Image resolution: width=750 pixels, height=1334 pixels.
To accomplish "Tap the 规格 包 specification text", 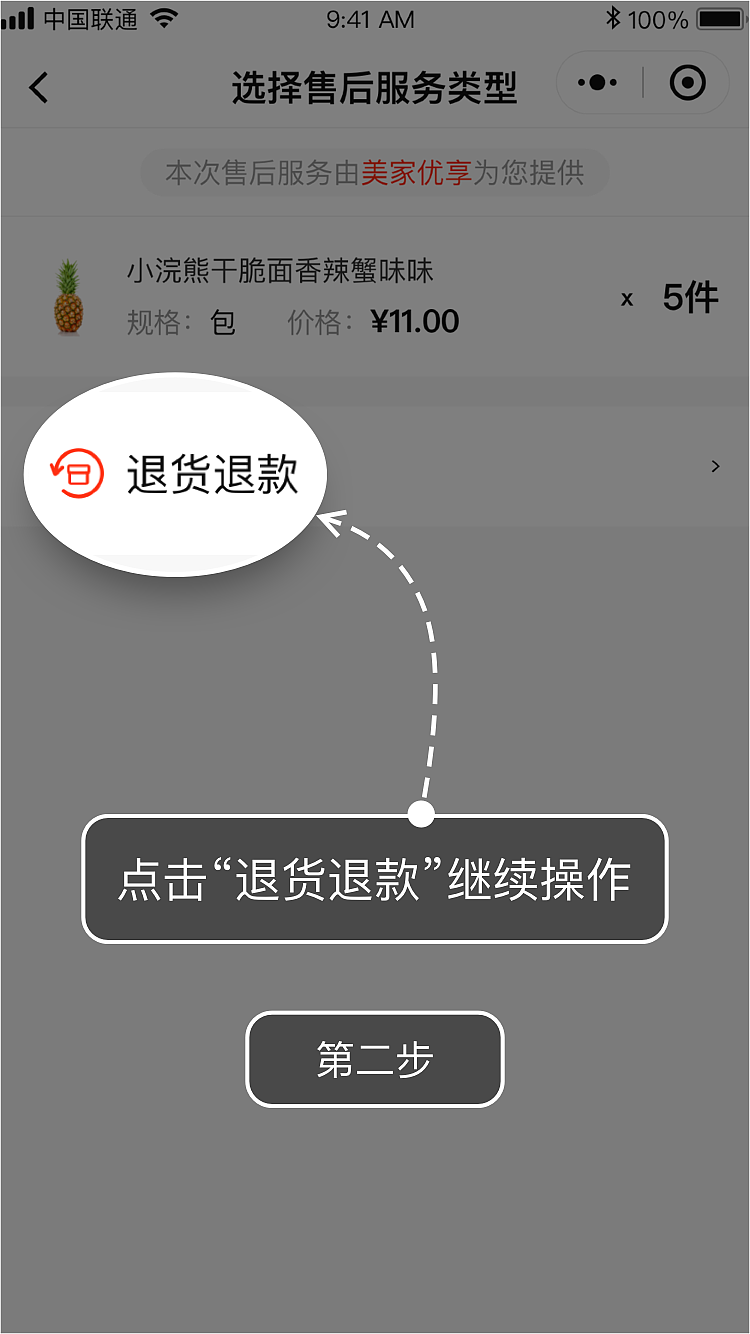I will click(181, 322).
